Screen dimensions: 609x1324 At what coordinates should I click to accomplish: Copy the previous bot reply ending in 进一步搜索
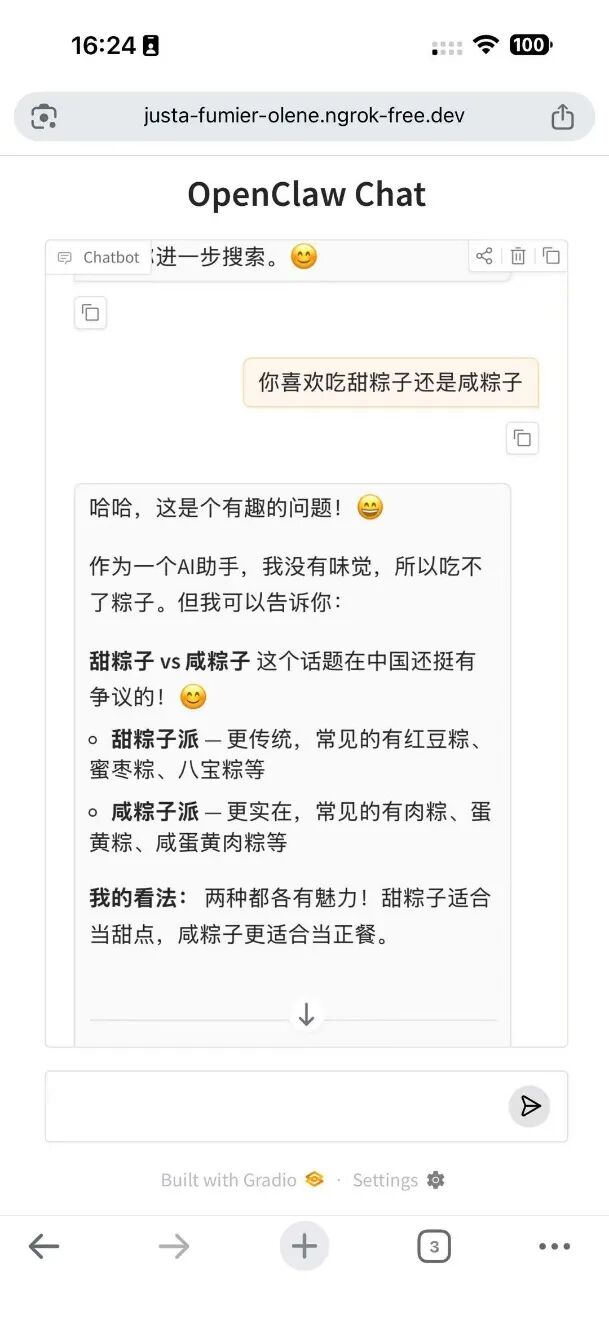pos(90,313)
